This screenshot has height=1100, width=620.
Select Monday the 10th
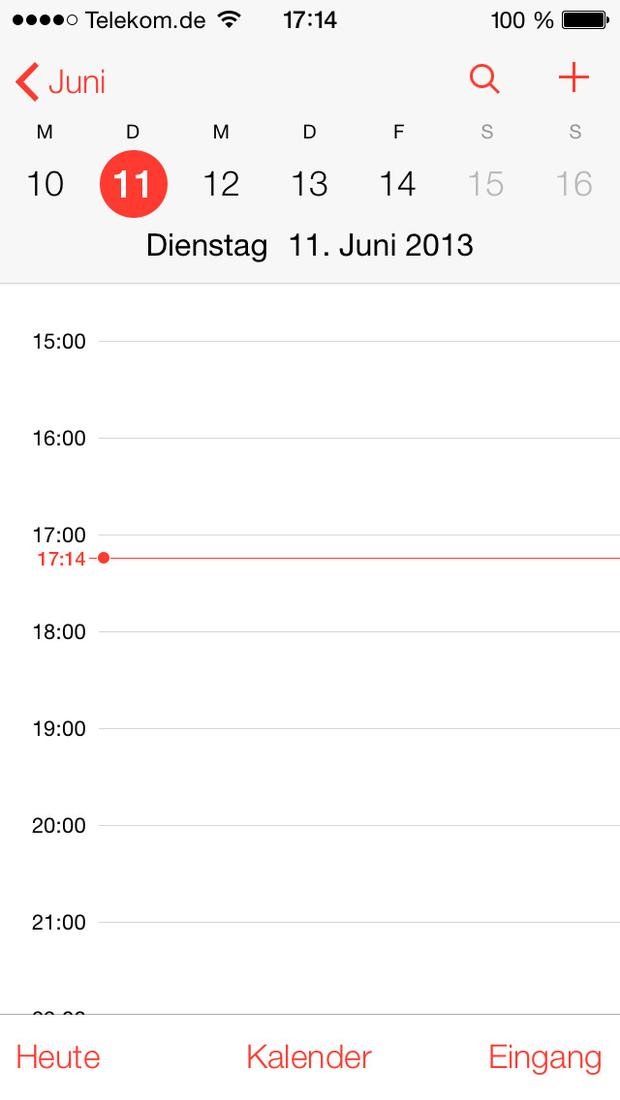(x=45, y=184)
